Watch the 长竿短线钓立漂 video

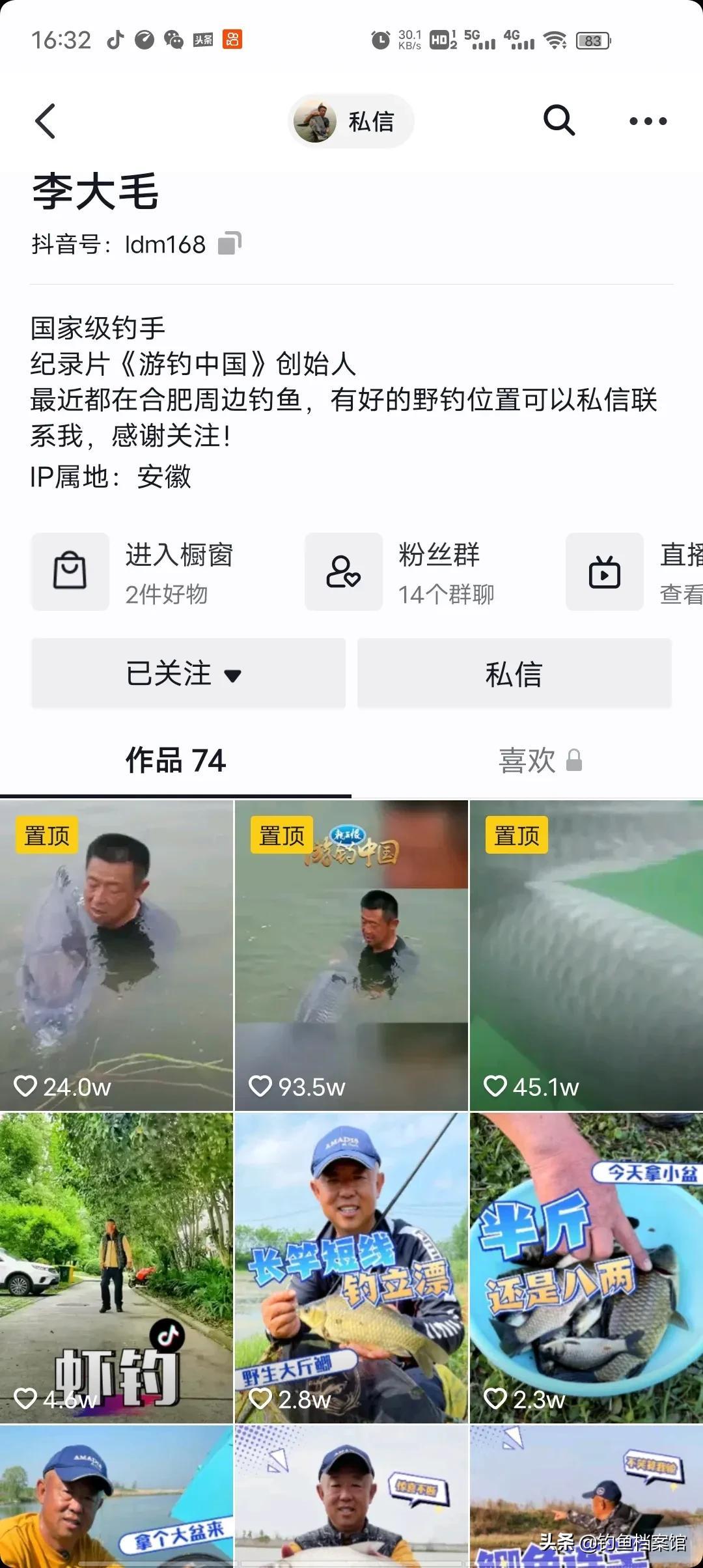tap(351, 1267)
